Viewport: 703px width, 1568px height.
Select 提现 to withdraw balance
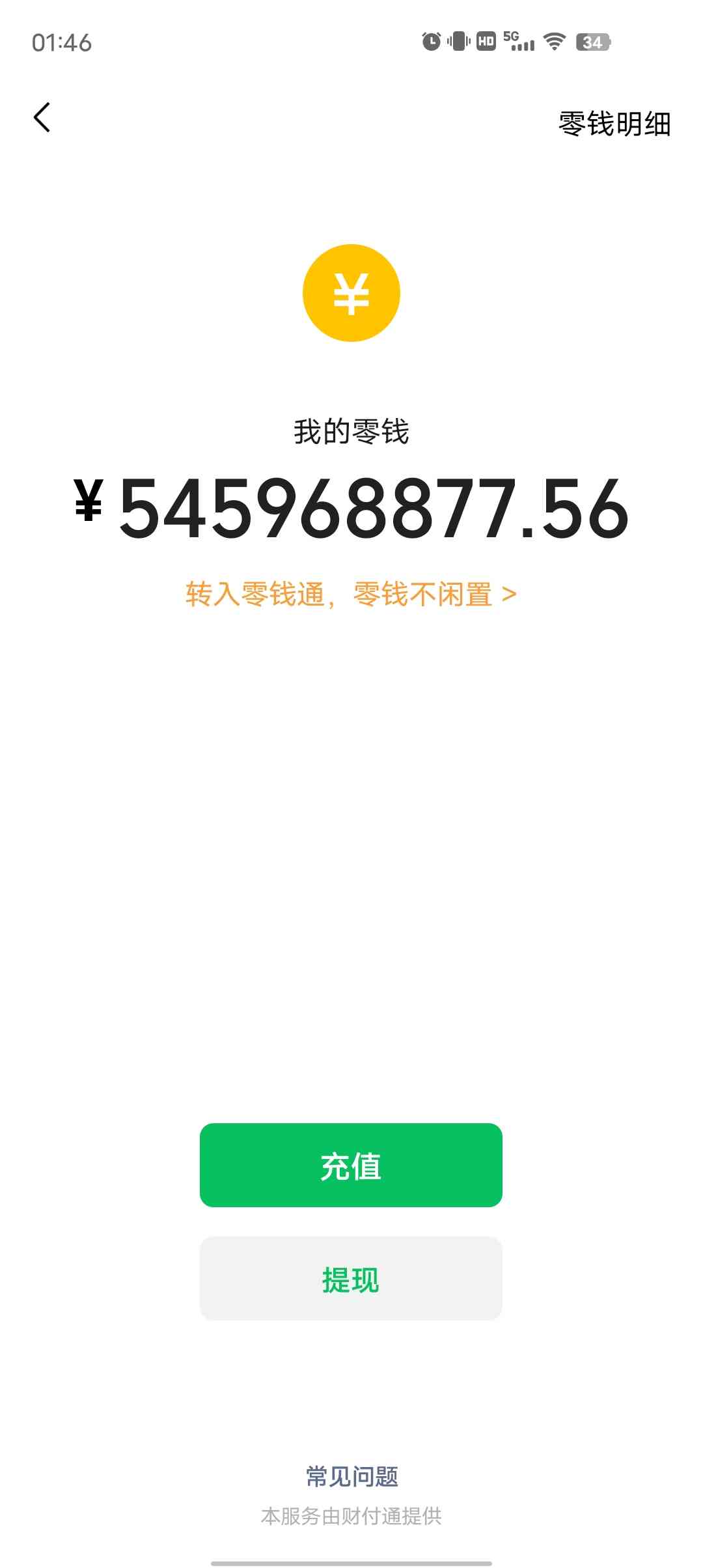[x=351, y=1279]
